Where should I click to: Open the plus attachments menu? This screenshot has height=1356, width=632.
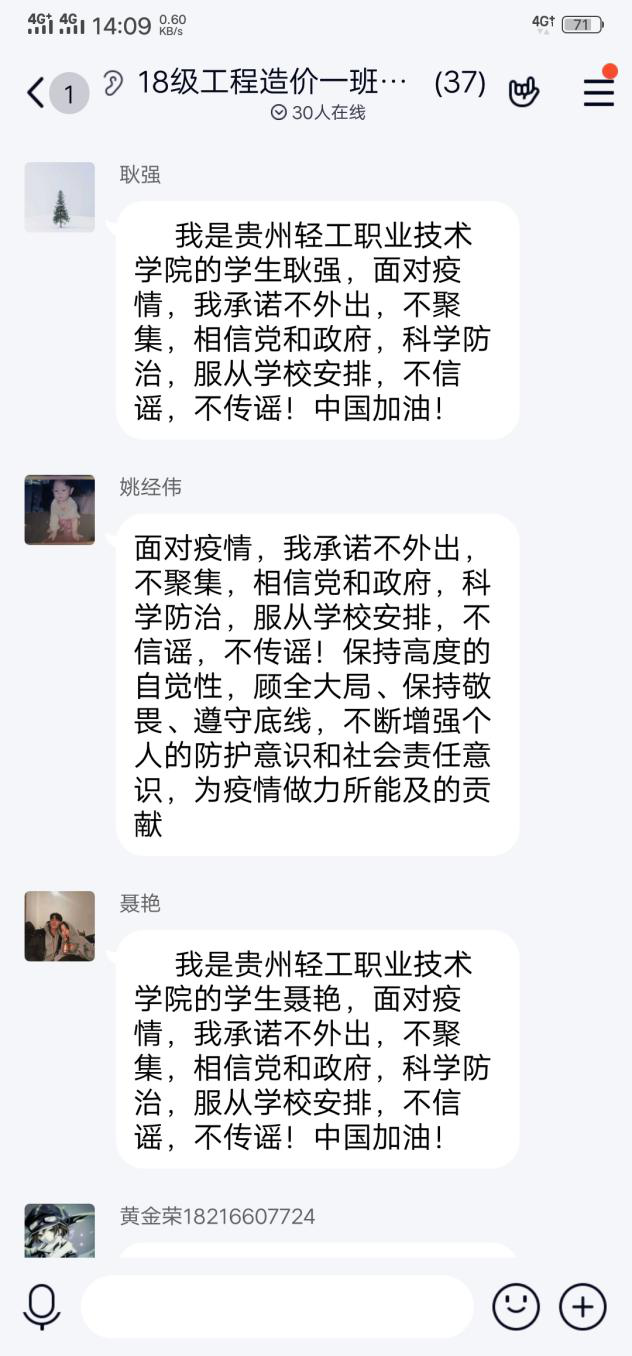tap(583, 1306)
